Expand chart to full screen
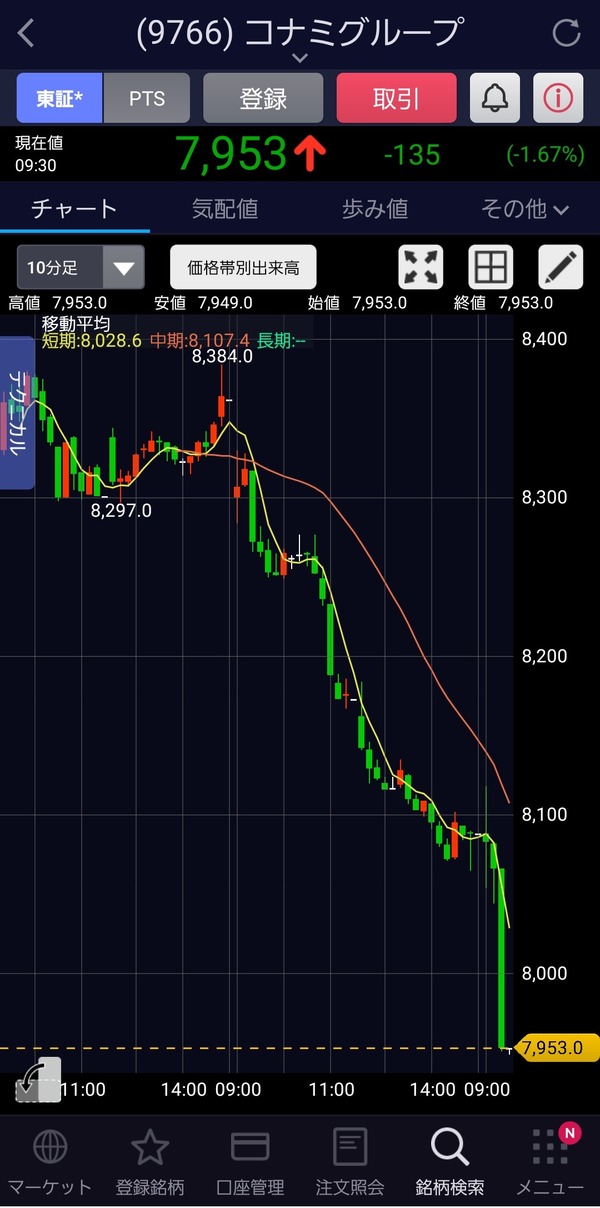This screenshot has height=1208, width=600. tap(421, 267)
